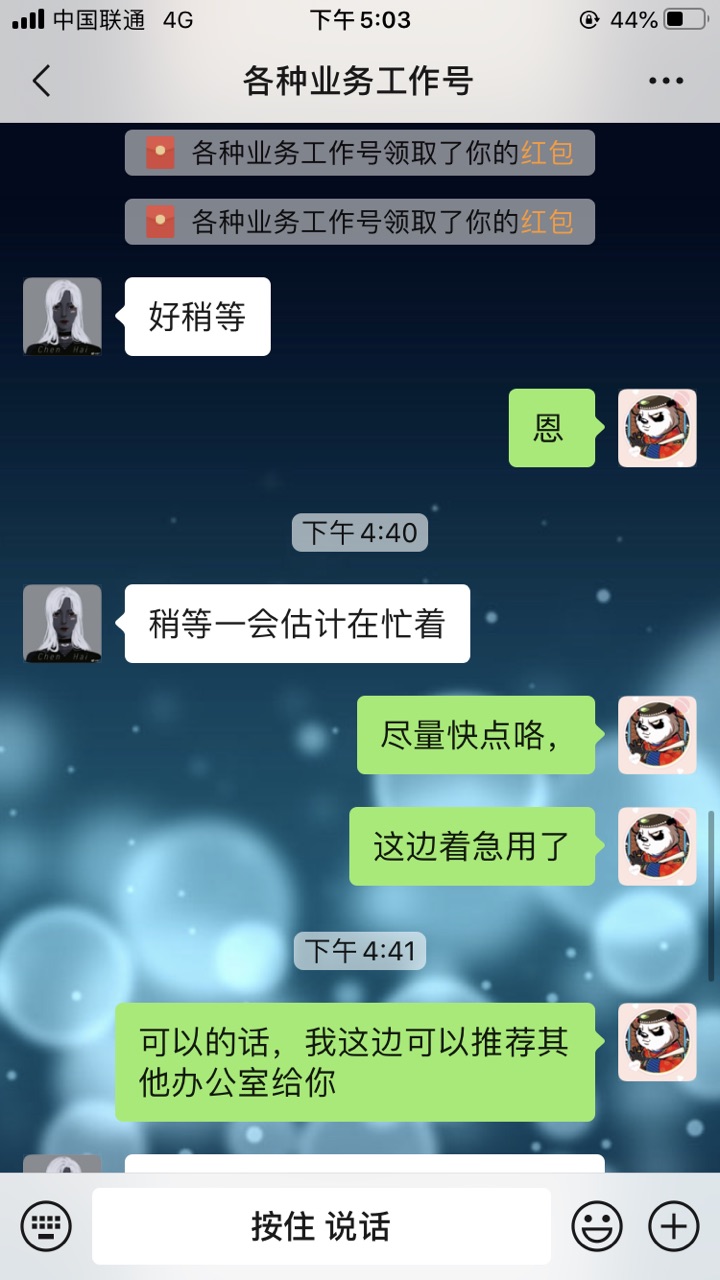Open the emoji sticker panel
The width and height of the screenshot is (720, 1280).
tap(597, 1226)
